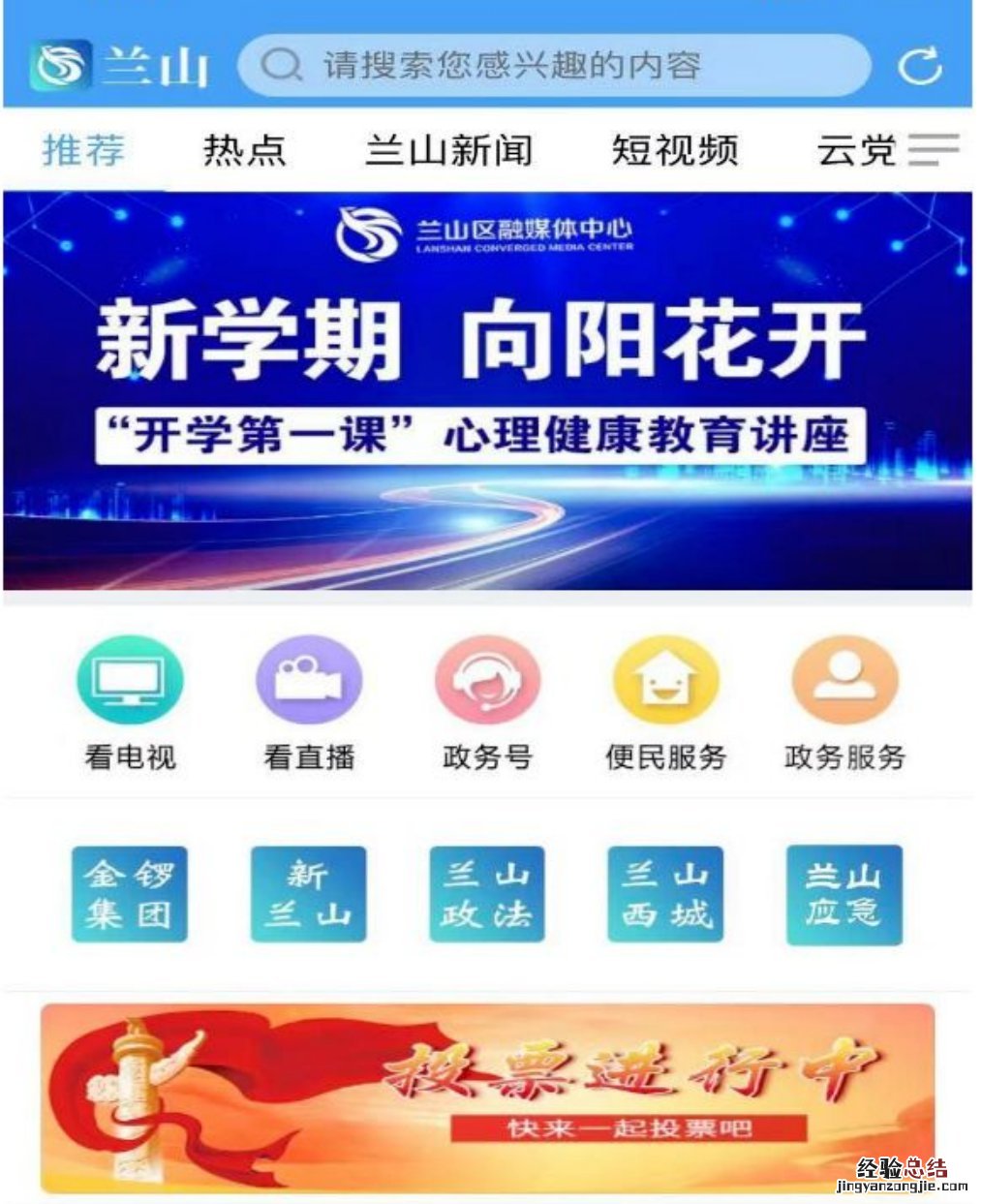This screenshot has width=982, height=1204.
Task: Tap the search box at the top
Action: click(553, 66)
